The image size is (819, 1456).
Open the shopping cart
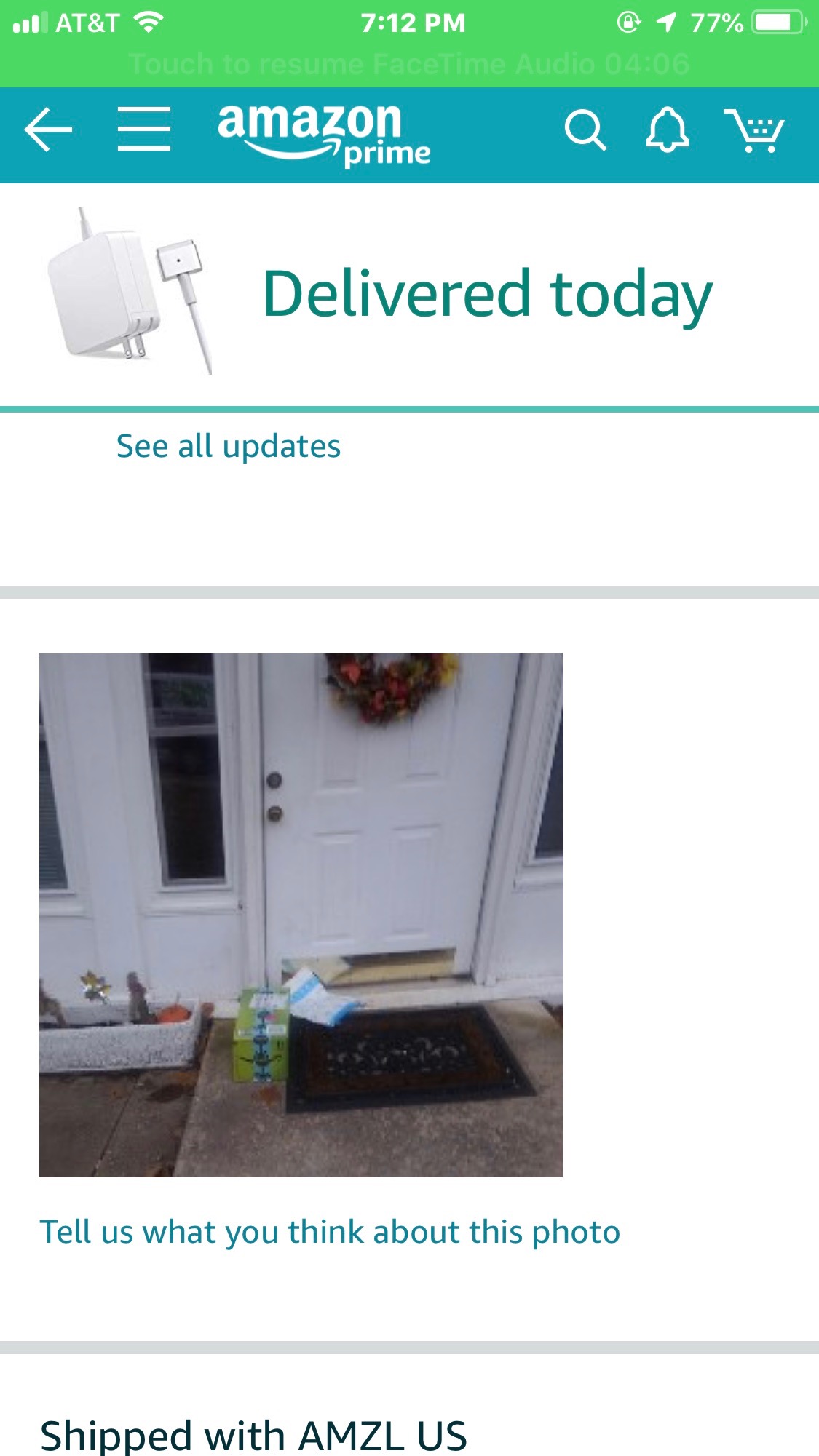(x=754, y=131)
